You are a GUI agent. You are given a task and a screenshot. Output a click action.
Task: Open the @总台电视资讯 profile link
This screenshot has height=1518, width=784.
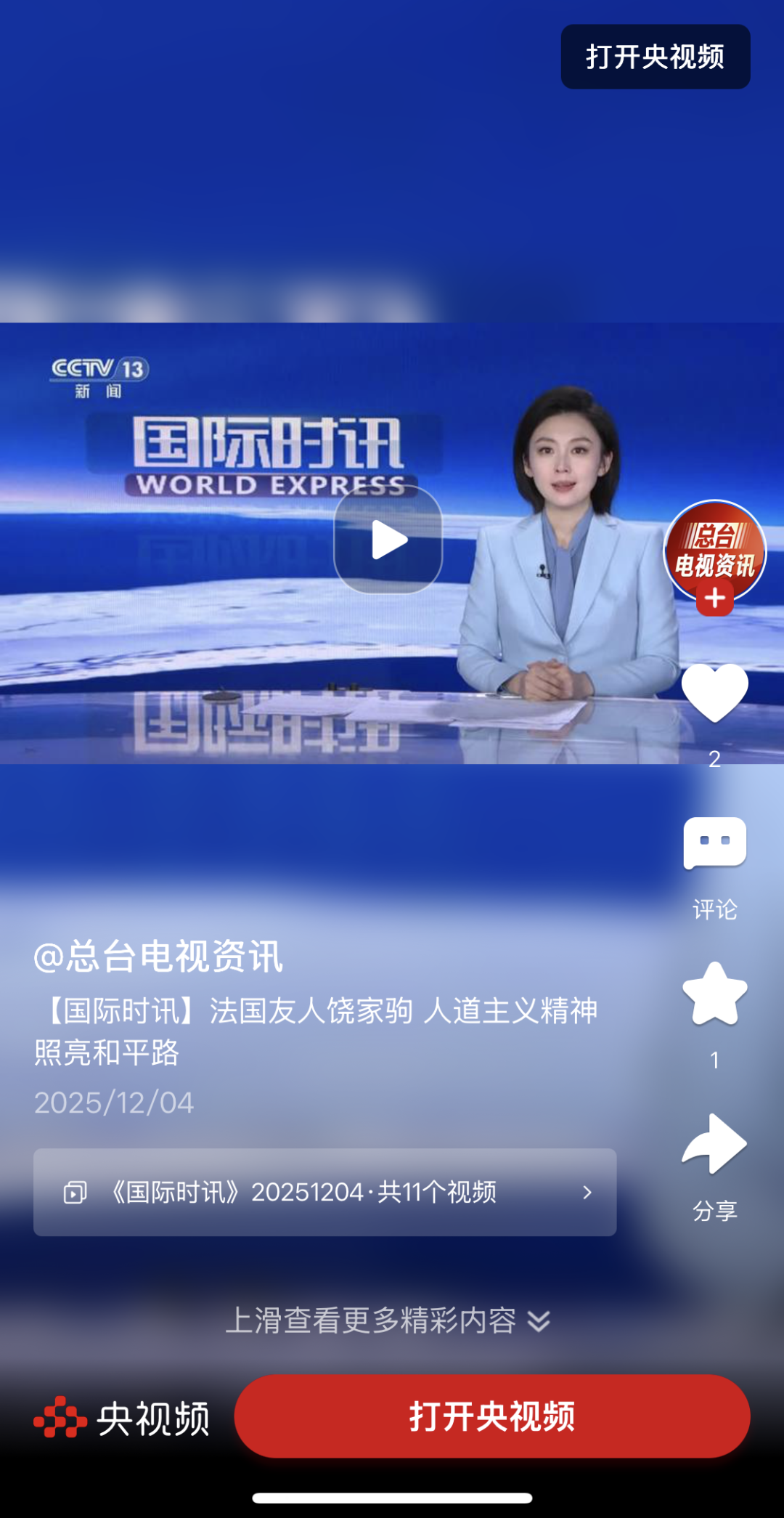click(x=158, y=957)
